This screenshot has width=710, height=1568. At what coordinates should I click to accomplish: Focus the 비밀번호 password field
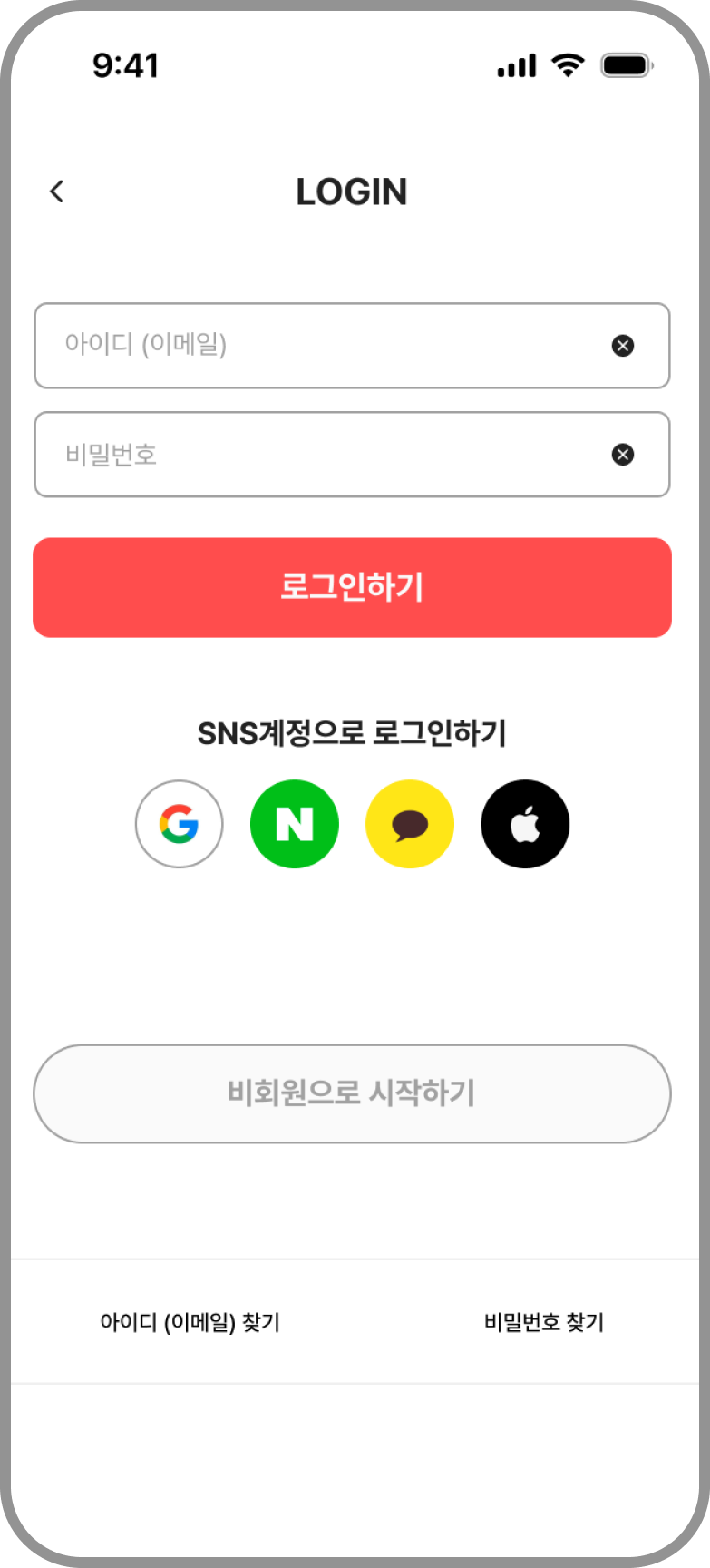tap(317, 455)
